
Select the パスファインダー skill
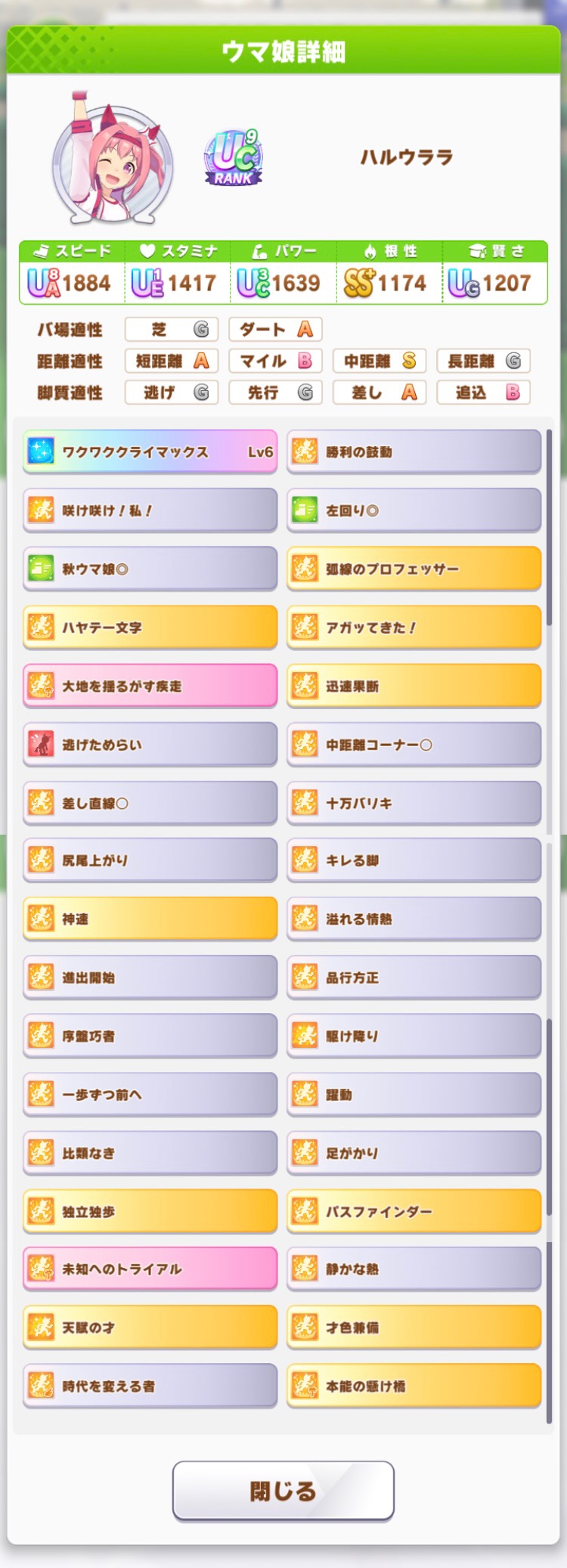click(414, 1211)
